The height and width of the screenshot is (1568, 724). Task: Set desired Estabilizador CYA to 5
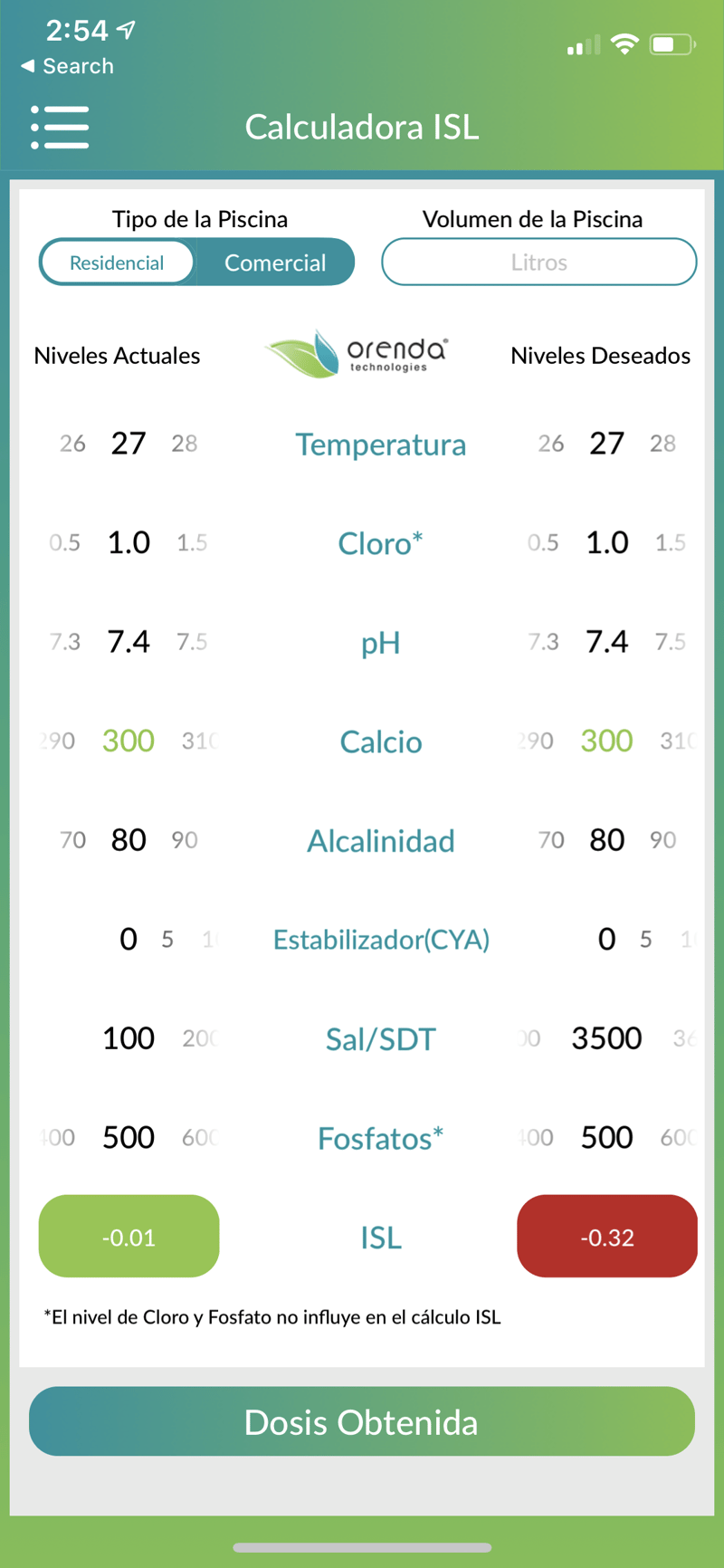(x=646, y=939)
